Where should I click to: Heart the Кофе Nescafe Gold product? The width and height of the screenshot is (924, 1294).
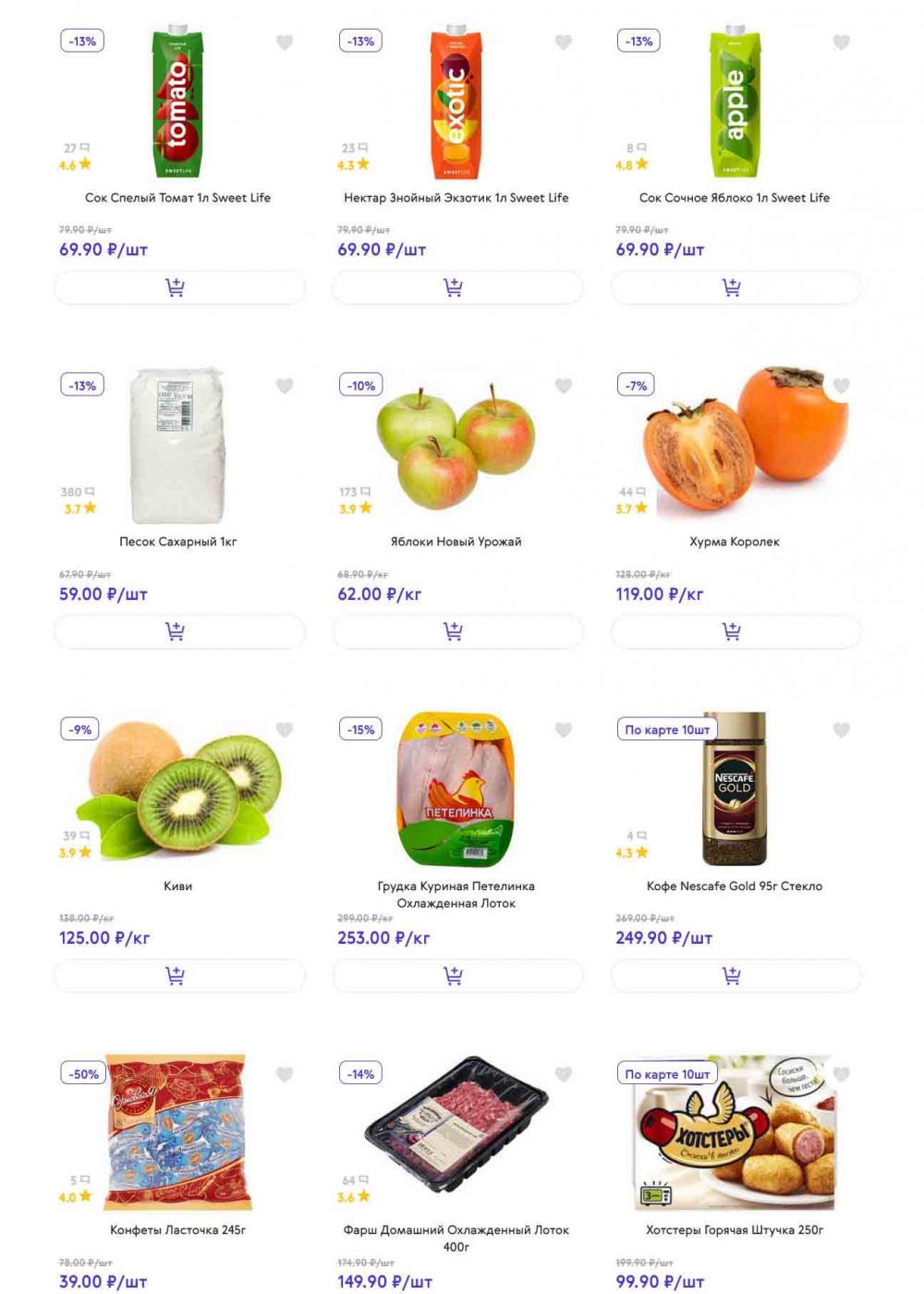(x=841, y=730)
